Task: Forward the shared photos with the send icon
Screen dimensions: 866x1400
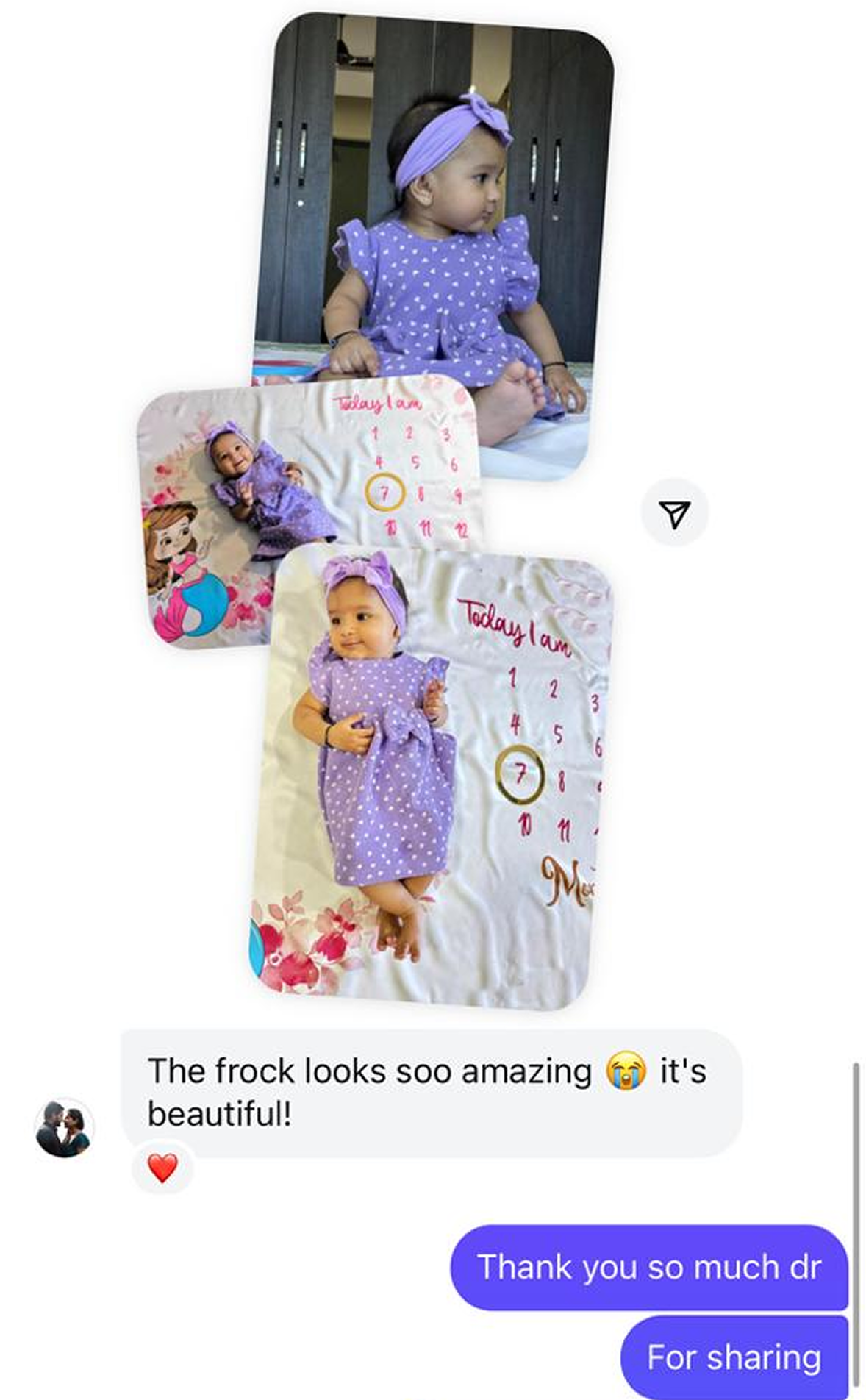Action: 674,514
